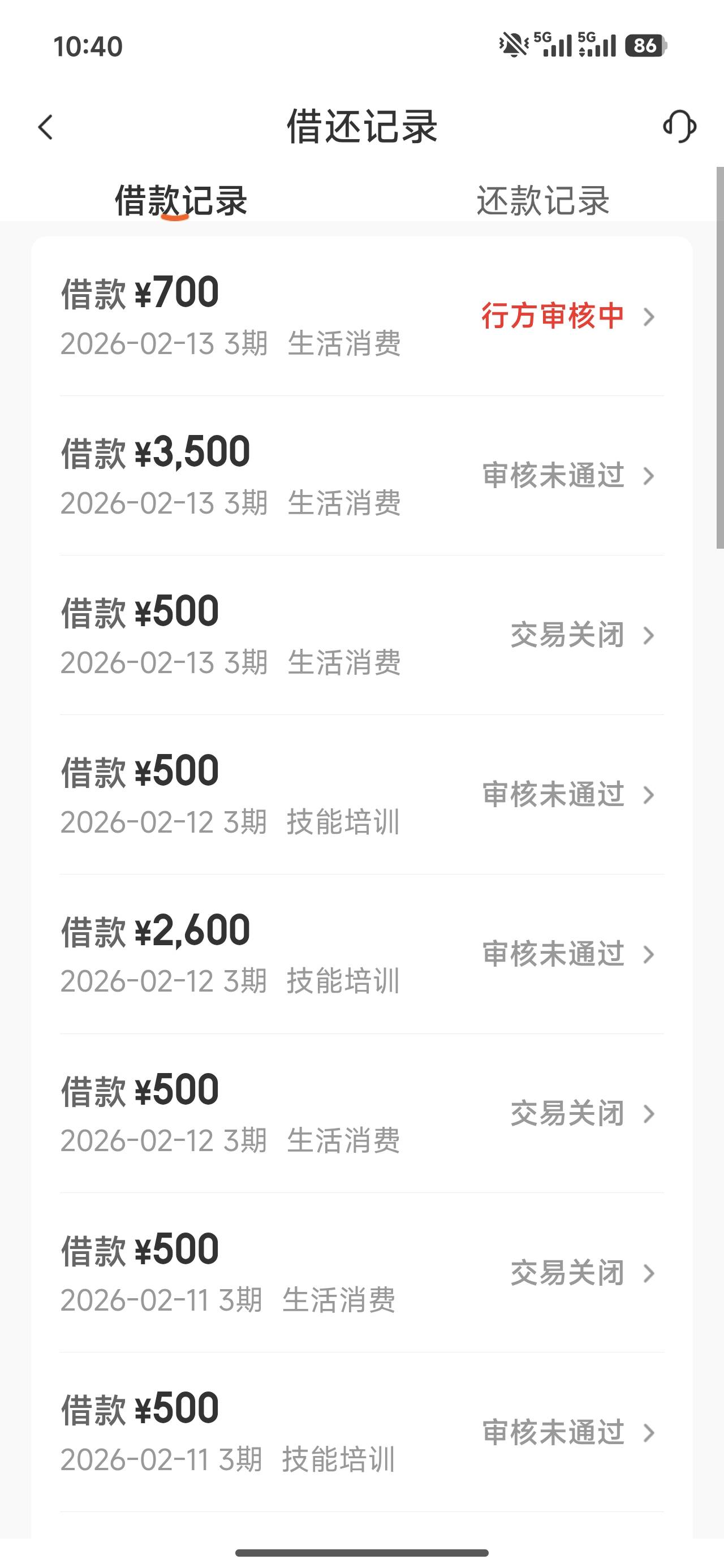Open the ¥700 loan under 行方审核中
This screenshot has width=724, height=1568.
(x=361, y=317)
